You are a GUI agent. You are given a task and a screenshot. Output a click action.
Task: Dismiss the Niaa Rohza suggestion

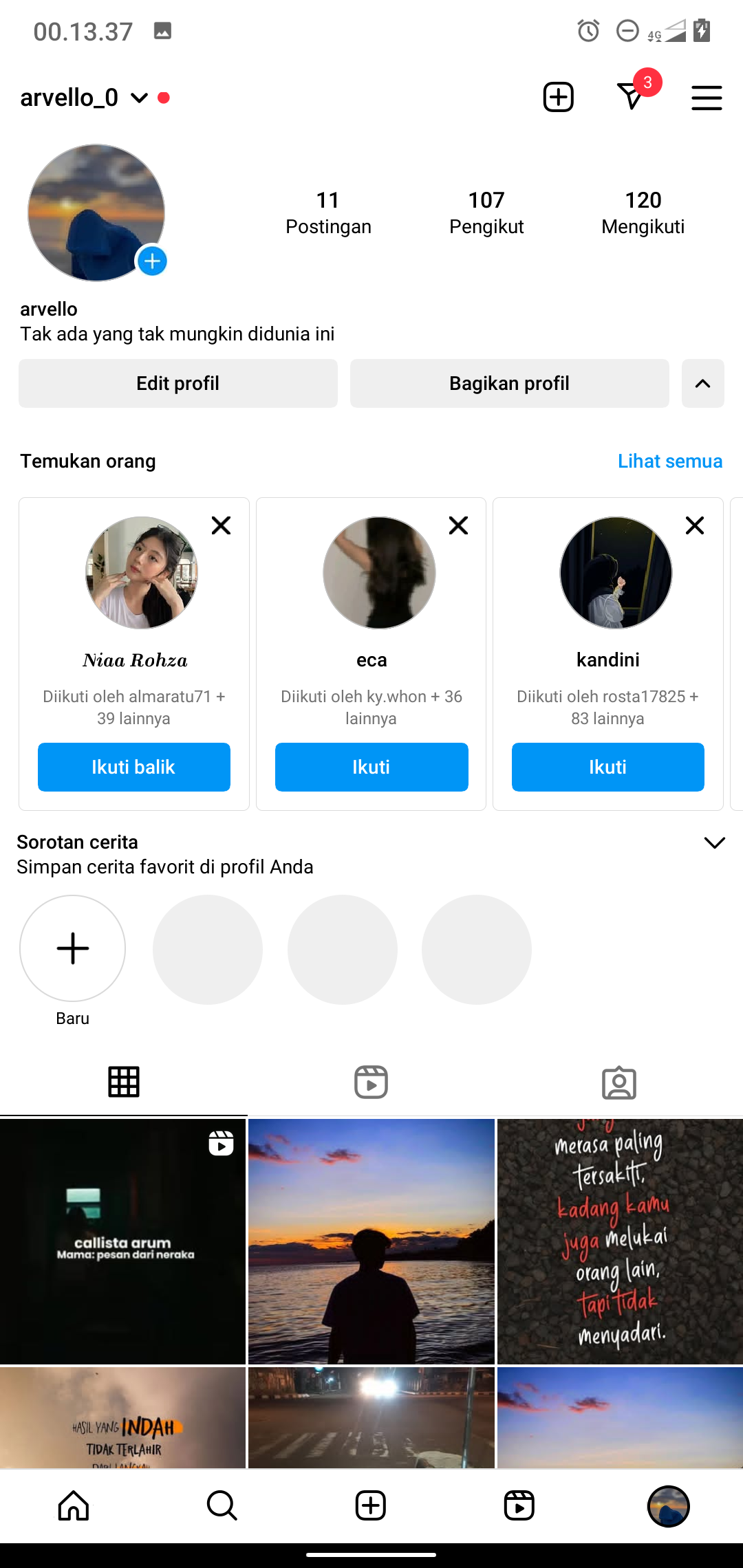221,525
